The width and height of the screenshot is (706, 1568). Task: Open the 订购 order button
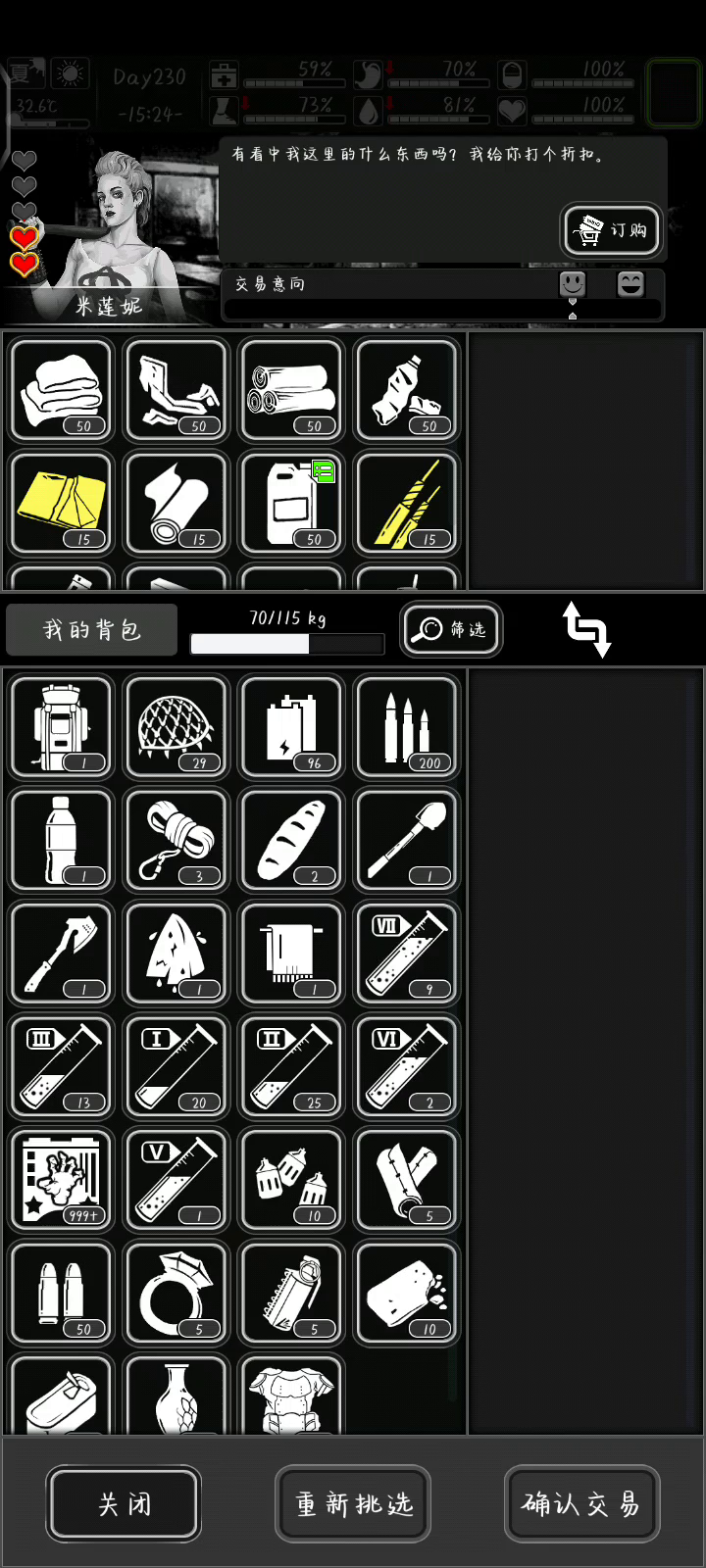(611, 231)
